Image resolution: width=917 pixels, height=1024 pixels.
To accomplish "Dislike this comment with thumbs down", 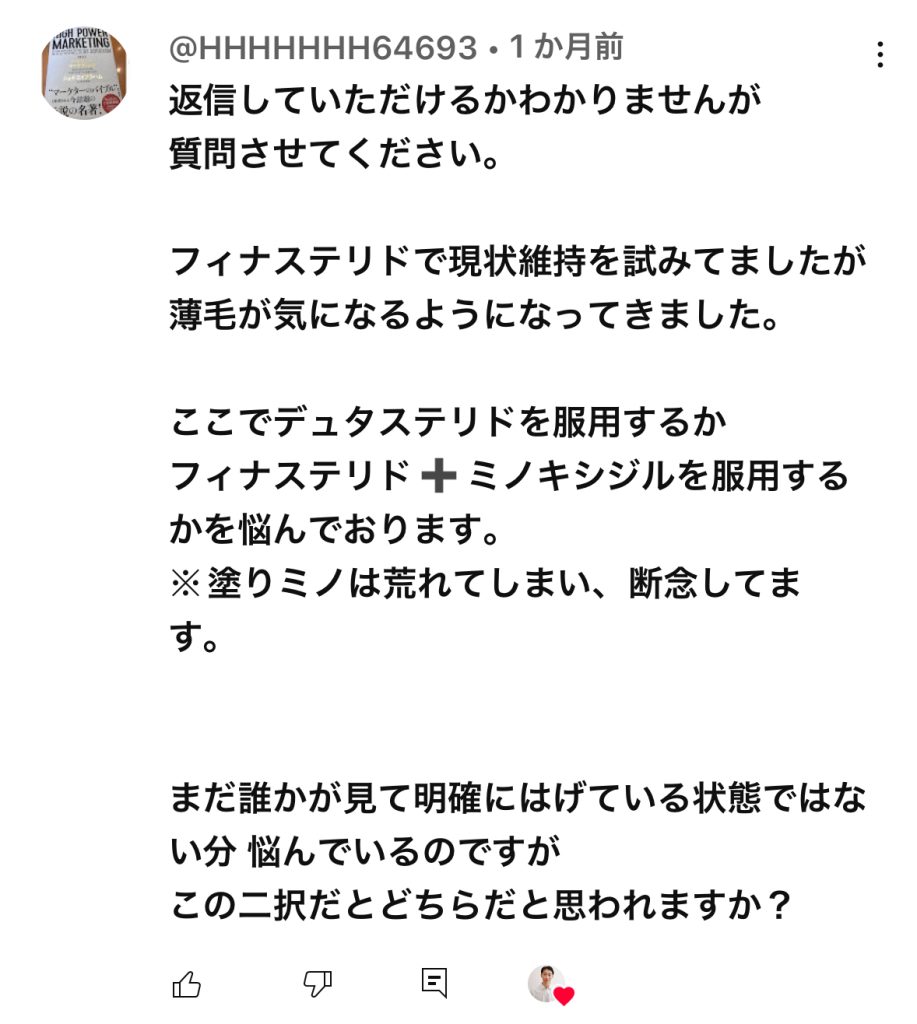I will pos(317,985).
